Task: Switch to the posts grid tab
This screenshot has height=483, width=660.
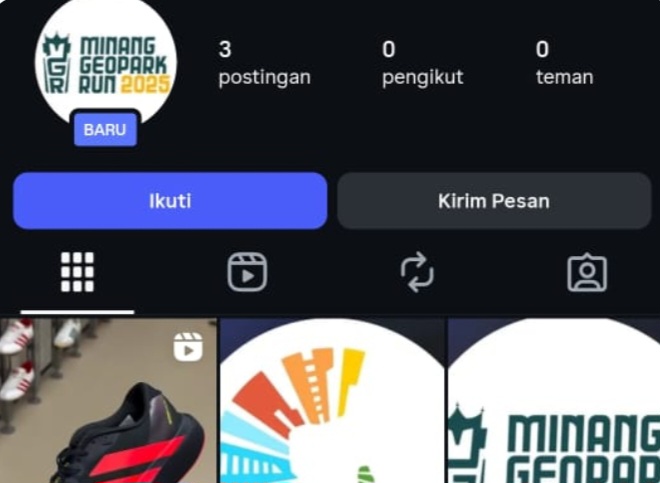Action: point(77,272)
